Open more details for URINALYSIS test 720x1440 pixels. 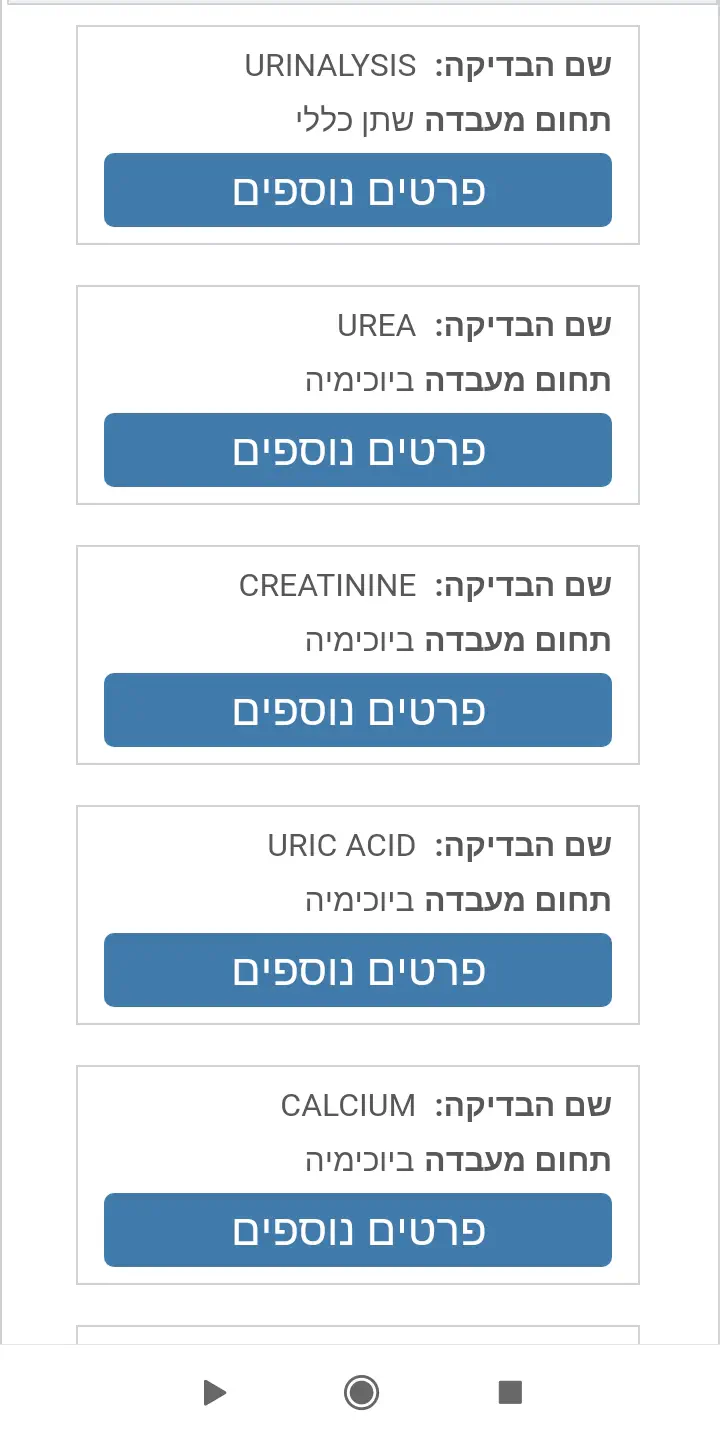(358, 190)
